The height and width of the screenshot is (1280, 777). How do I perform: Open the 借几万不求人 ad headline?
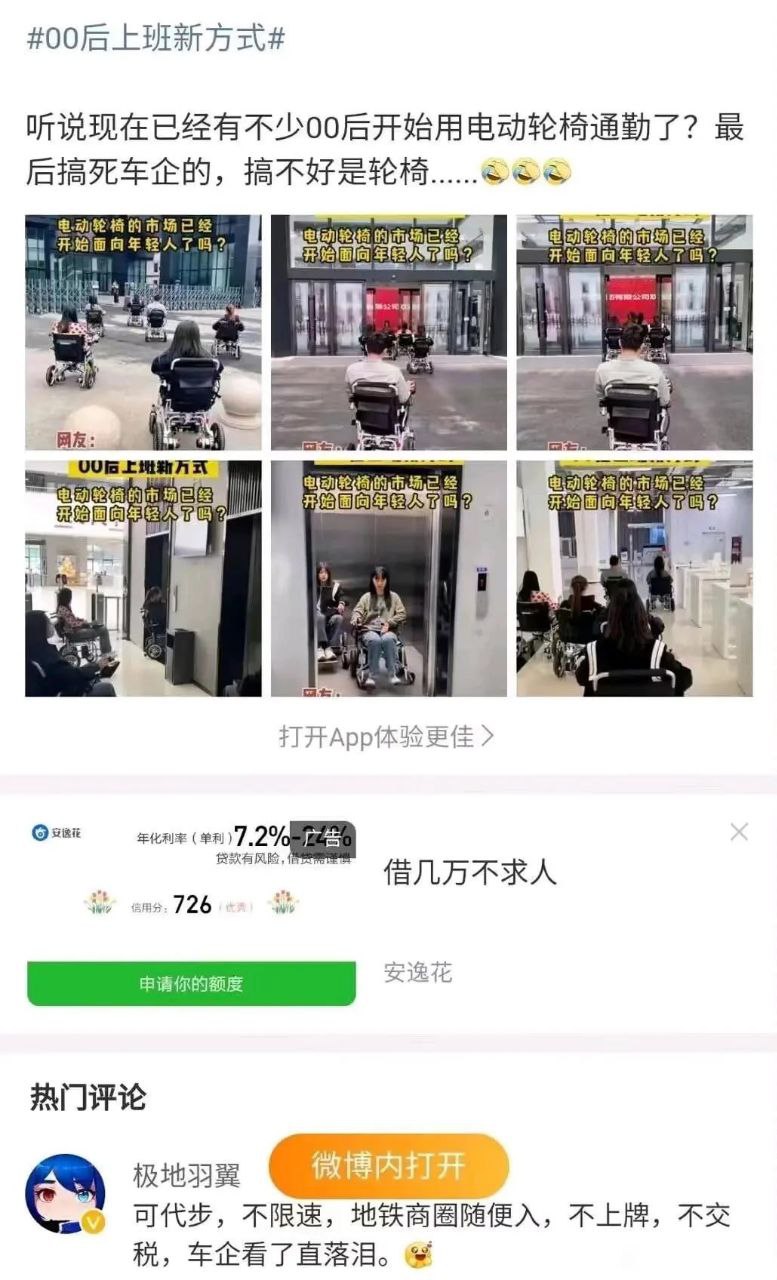click(x=470, y=872)
